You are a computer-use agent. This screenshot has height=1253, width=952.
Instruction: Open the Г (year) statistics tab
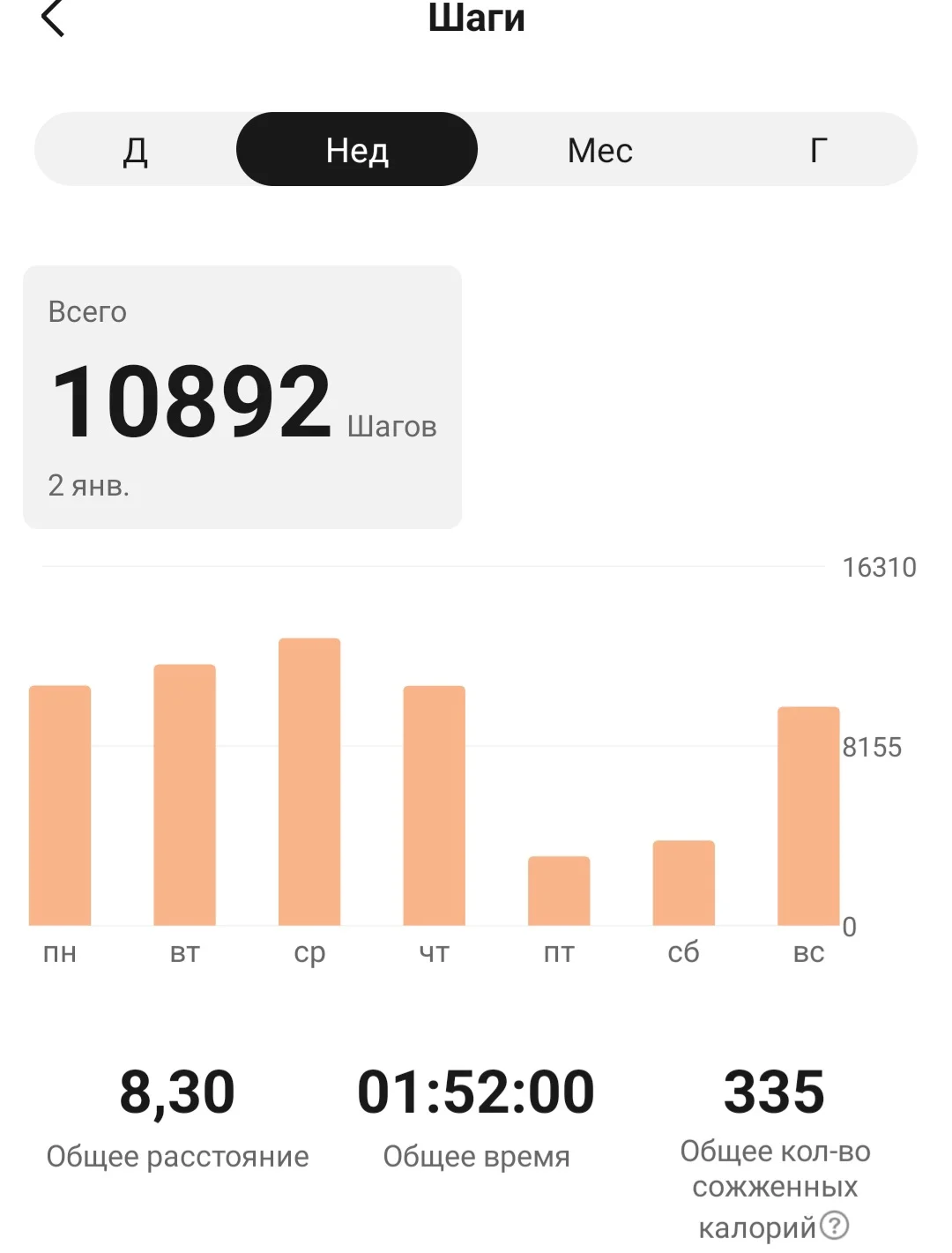818,150
